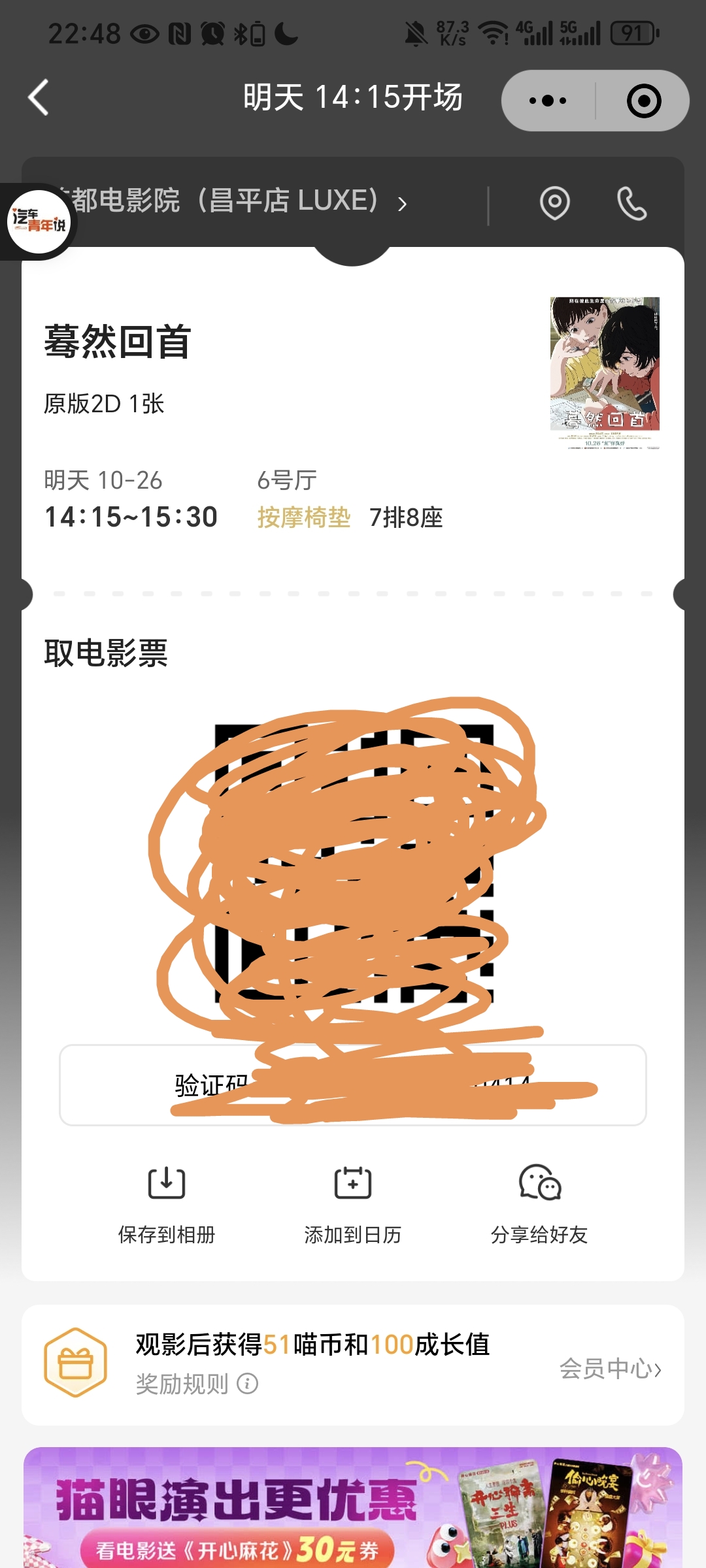Tap the 汽车青年说 floating badge
Image resolution: width=706 pixels, height=1568 pixels.
pyautogui.click(x=38, y=221)
